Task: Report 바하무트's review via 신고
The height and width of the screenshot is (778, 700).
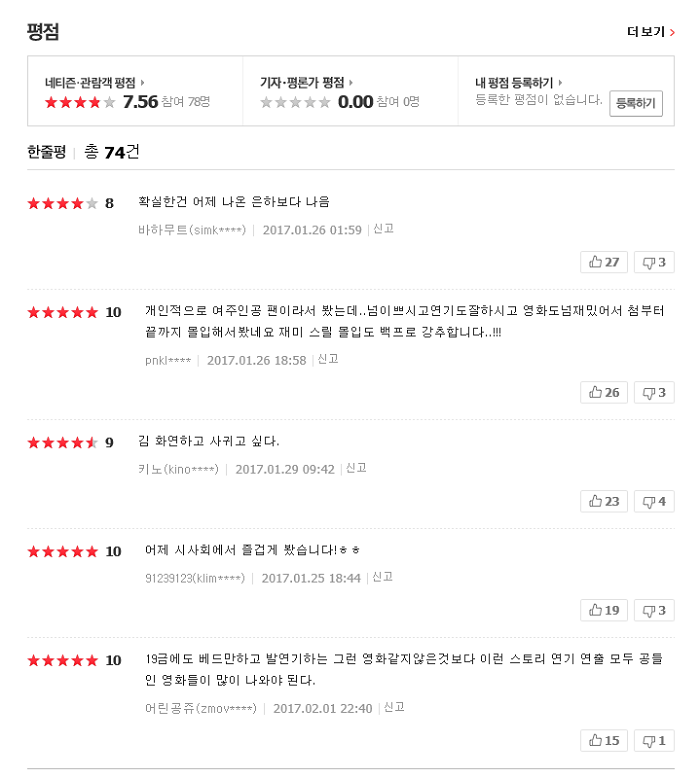Action: [x=383, y=229]
